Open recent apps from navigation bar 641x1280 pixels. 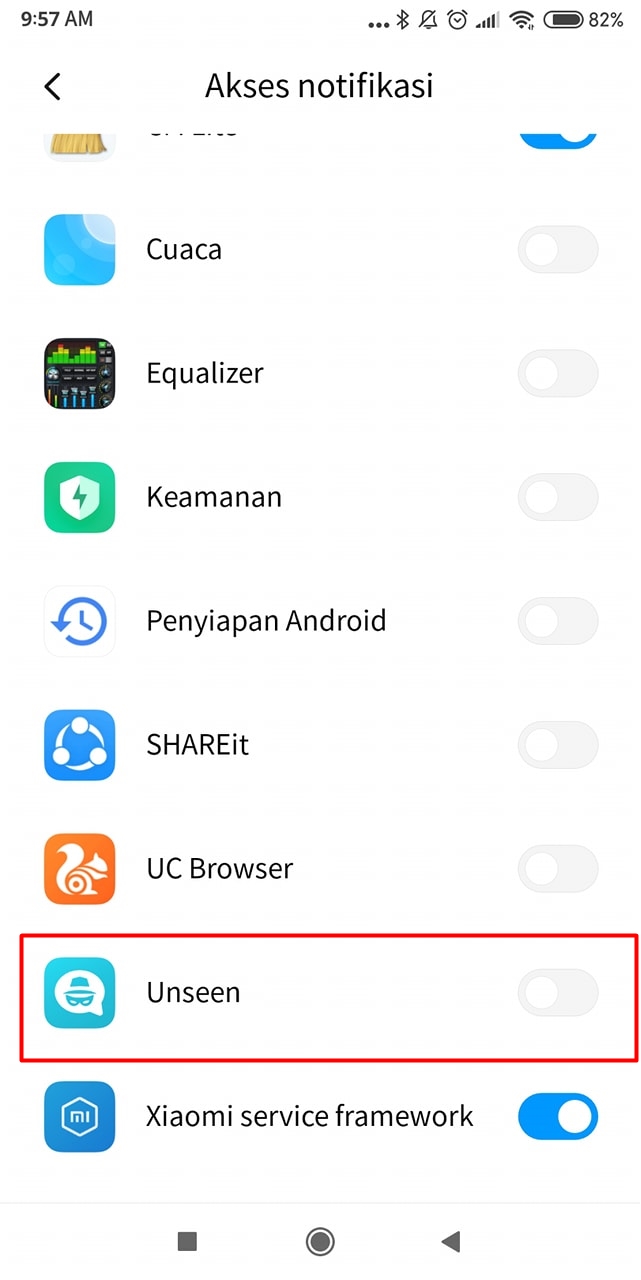[187, 1242]
